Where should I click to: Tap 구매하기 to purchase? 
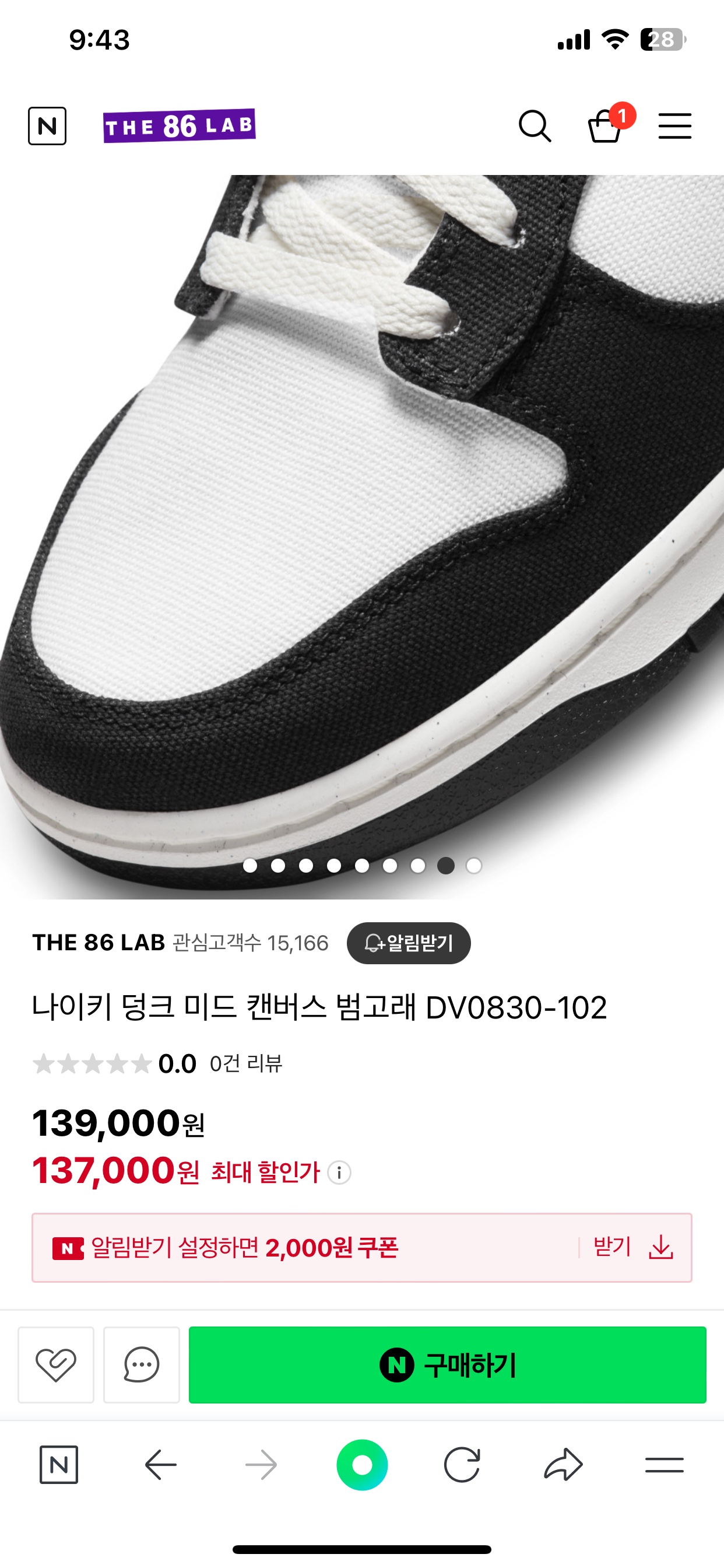pos(447,1364)
